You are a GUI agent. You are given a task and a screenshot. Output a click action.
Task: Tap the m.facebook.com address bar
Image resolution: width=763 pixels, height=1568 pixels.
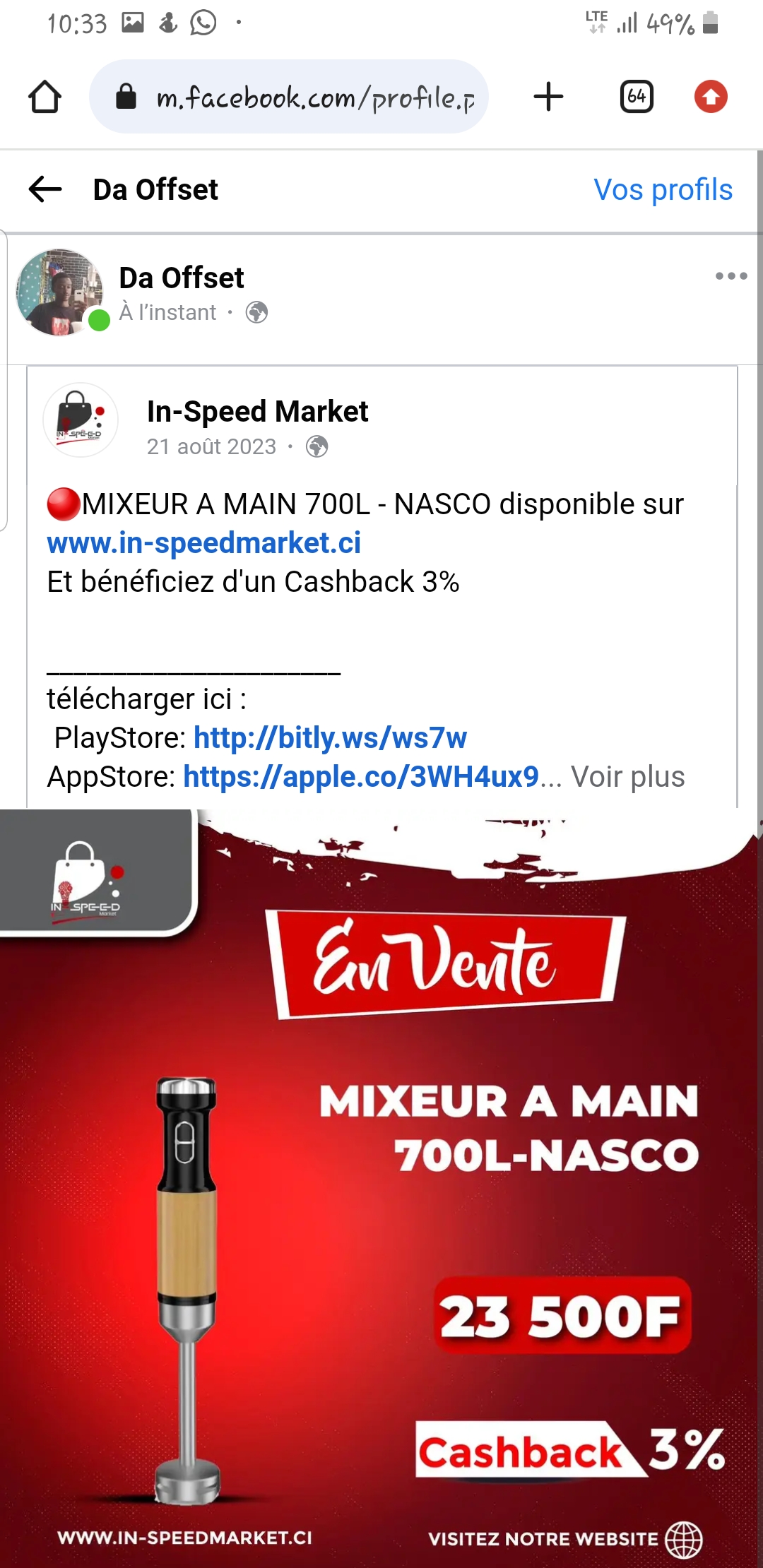pos(289,97)
